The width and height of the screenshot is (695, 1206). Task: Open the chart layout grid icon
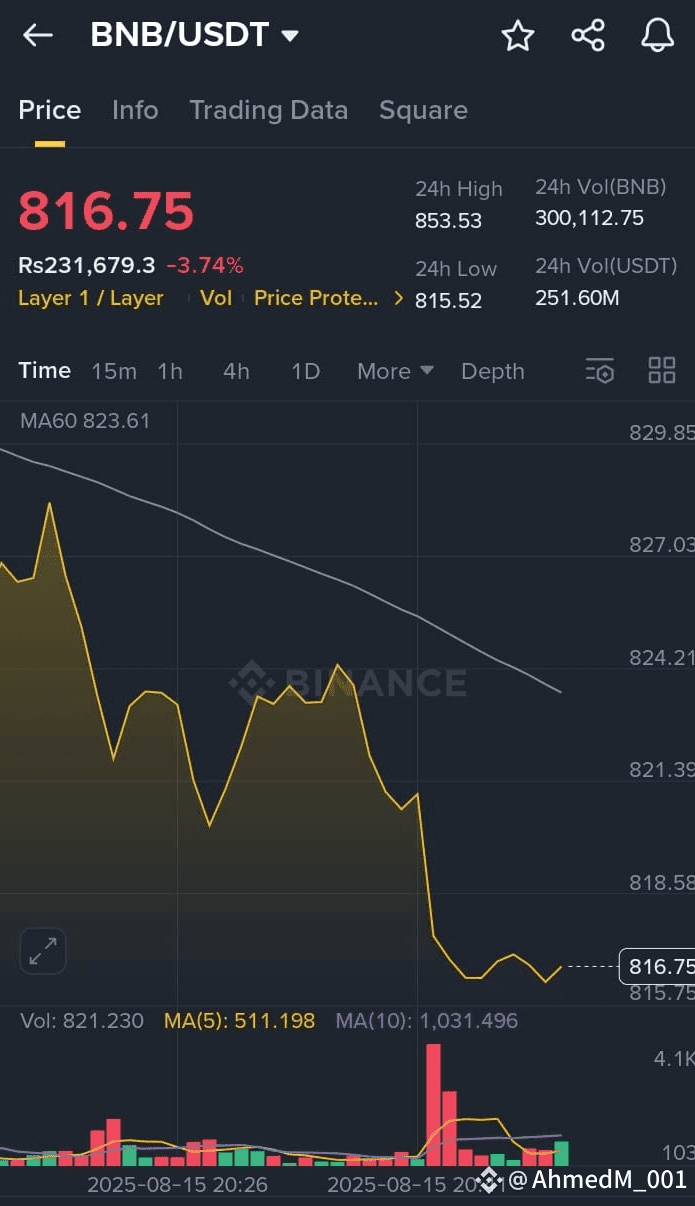point(662,370)
